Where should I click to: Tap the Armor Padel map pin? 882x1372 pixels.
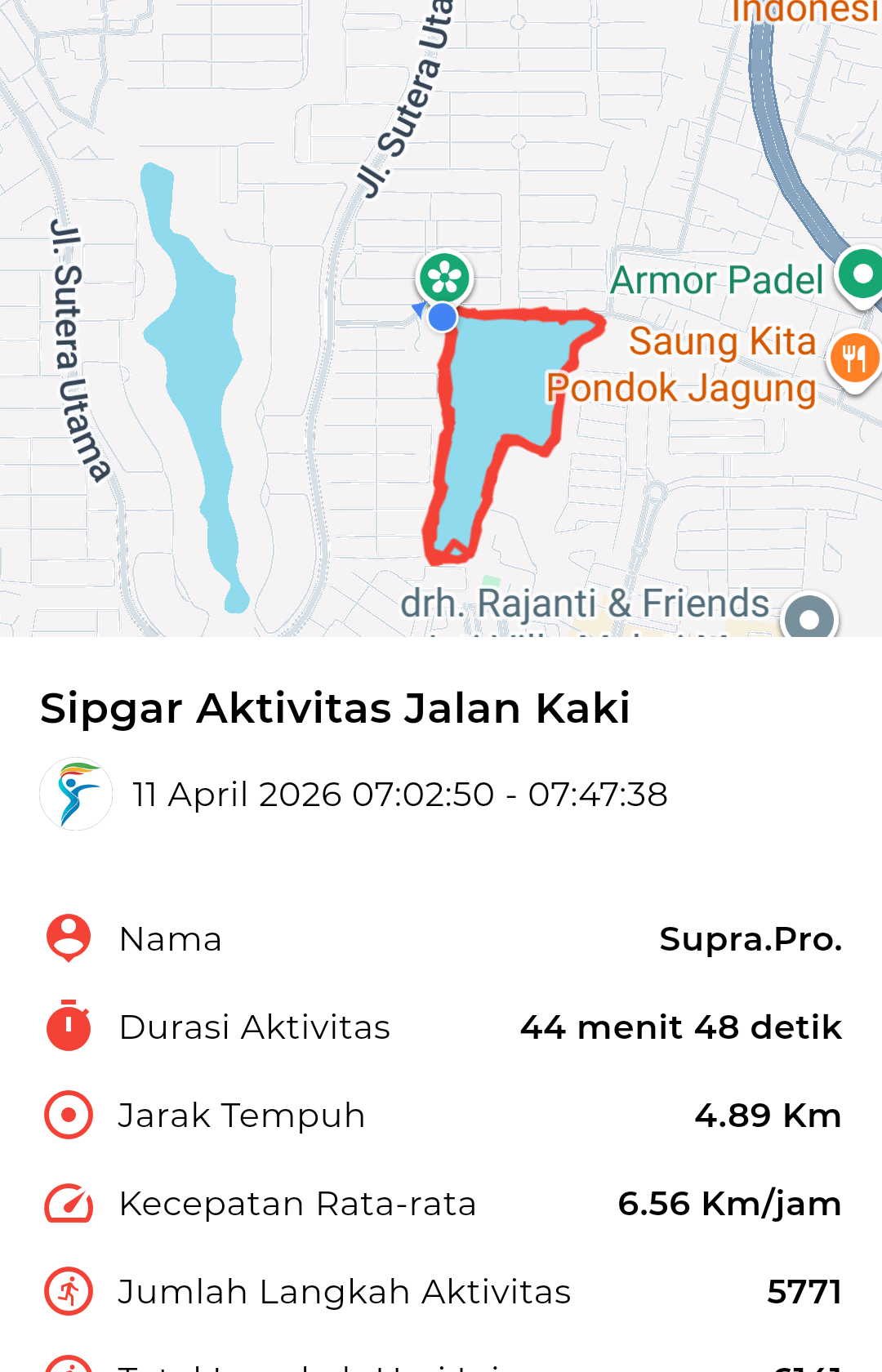click(x=861, y=275)
